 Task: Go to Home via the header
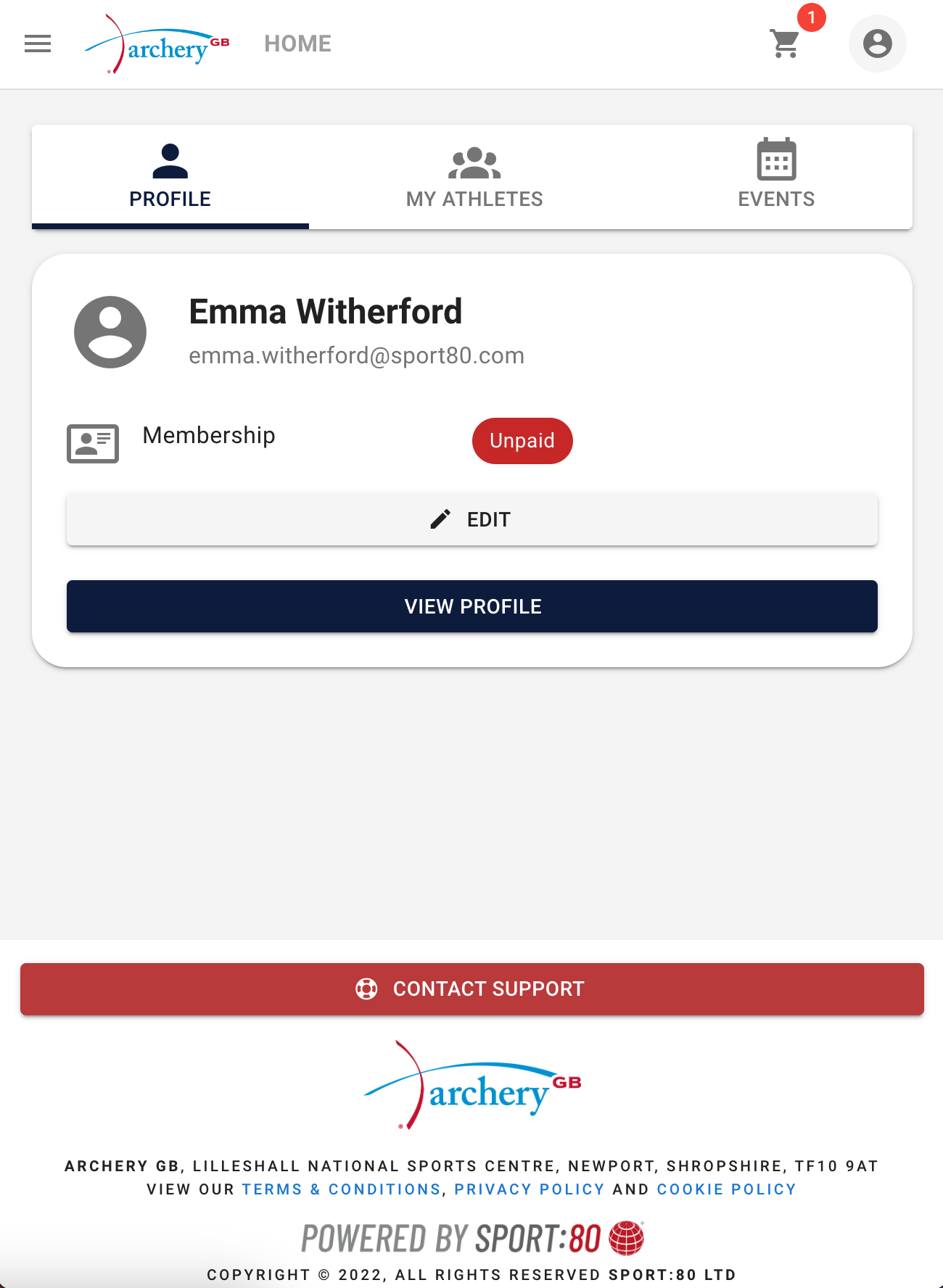point(297,44)
